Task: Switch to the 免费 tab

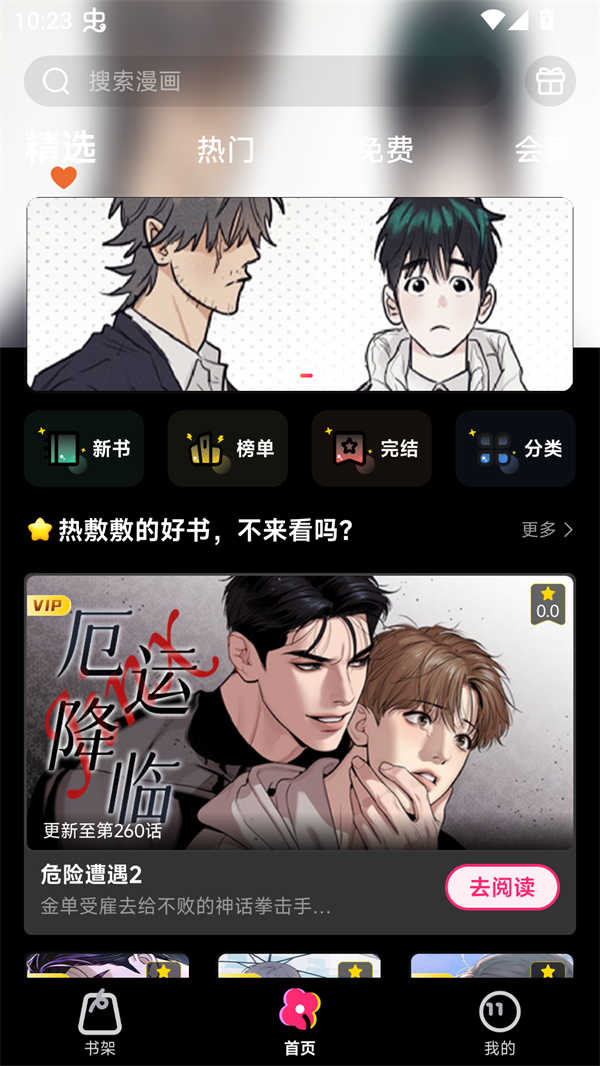Action: click(385, 150)
